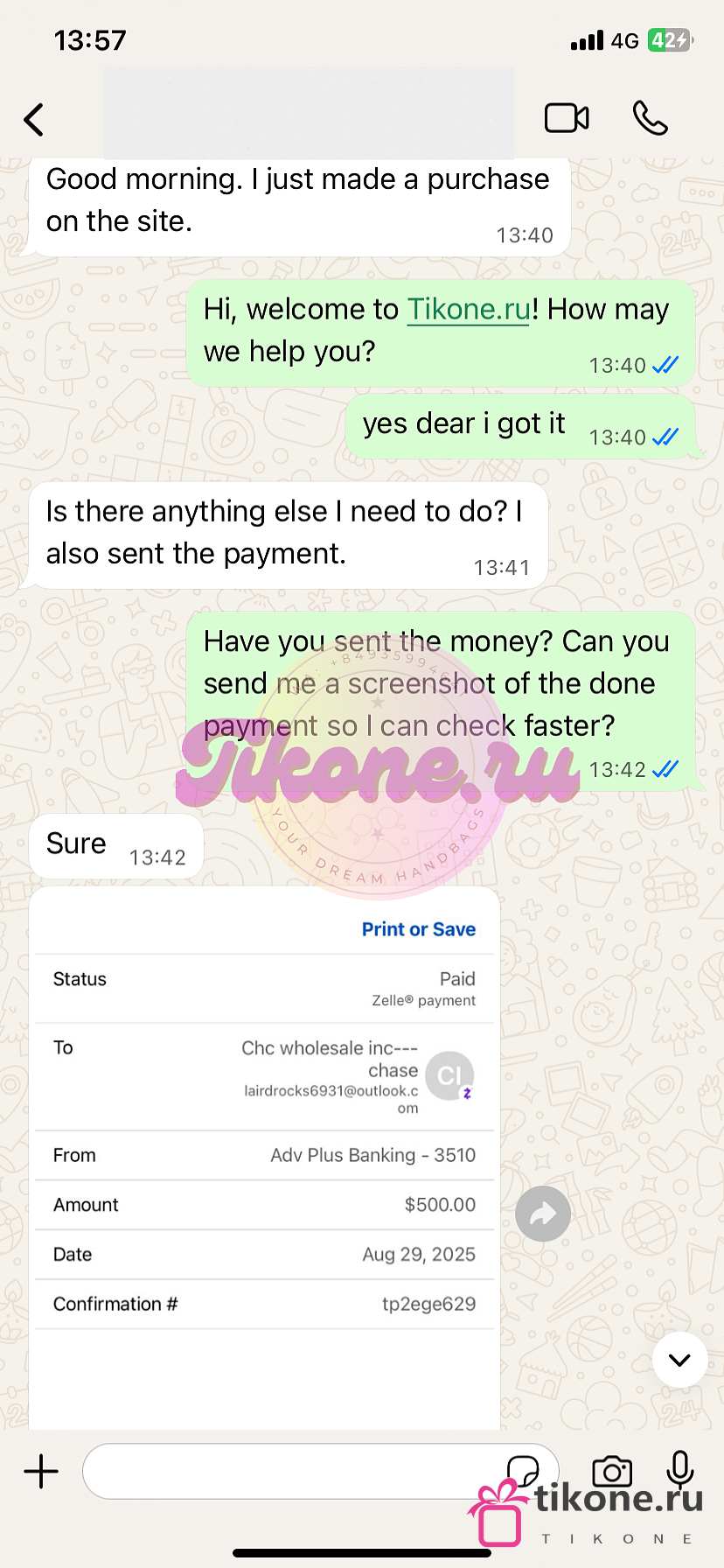Open the camera to take a photo
Image resolution: width=724 pixels, height=1568 pixels.
click(612, 1472)
